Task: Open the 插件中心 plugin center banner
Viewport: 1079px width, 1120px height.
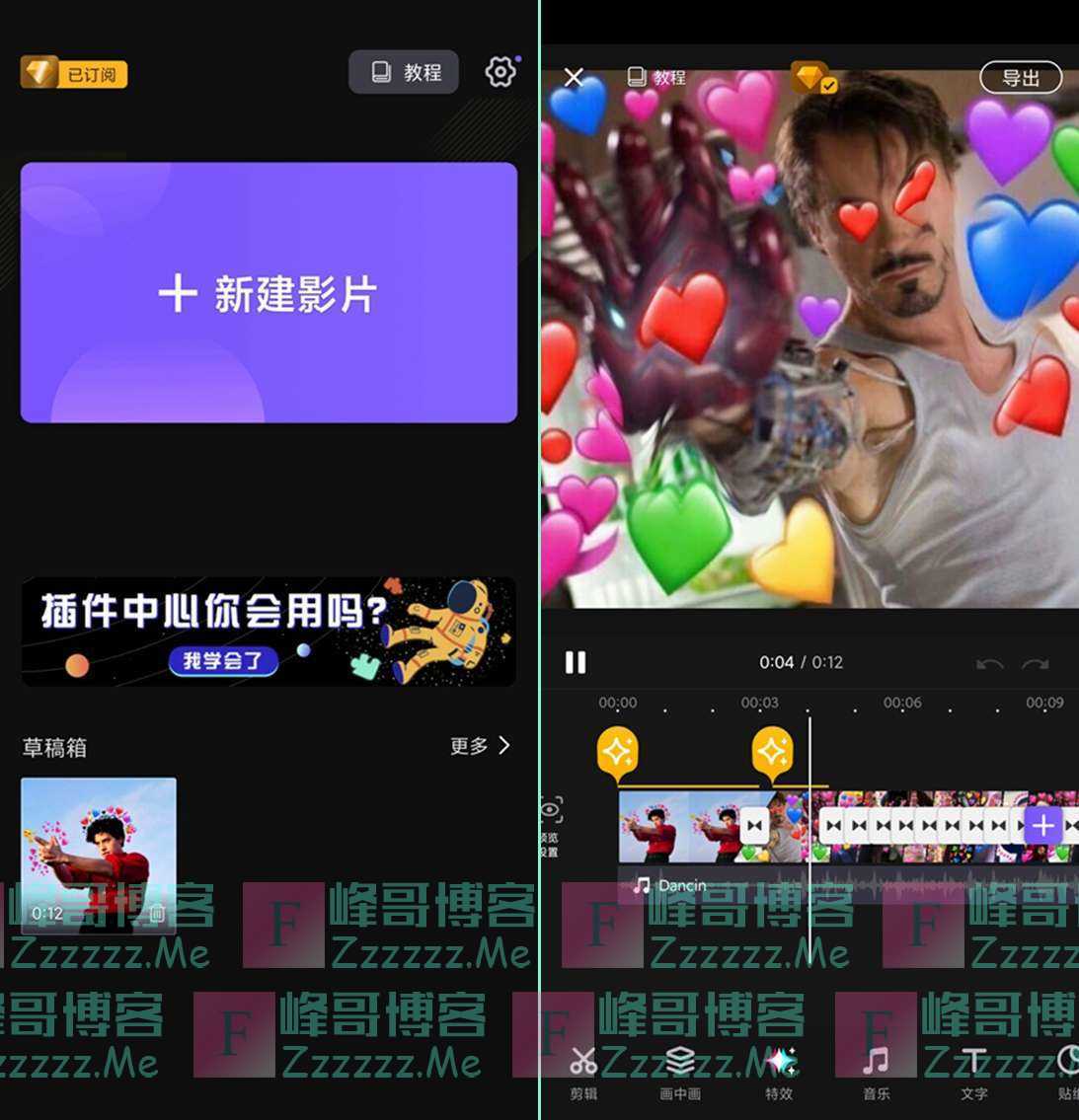Action: (269, 632)
